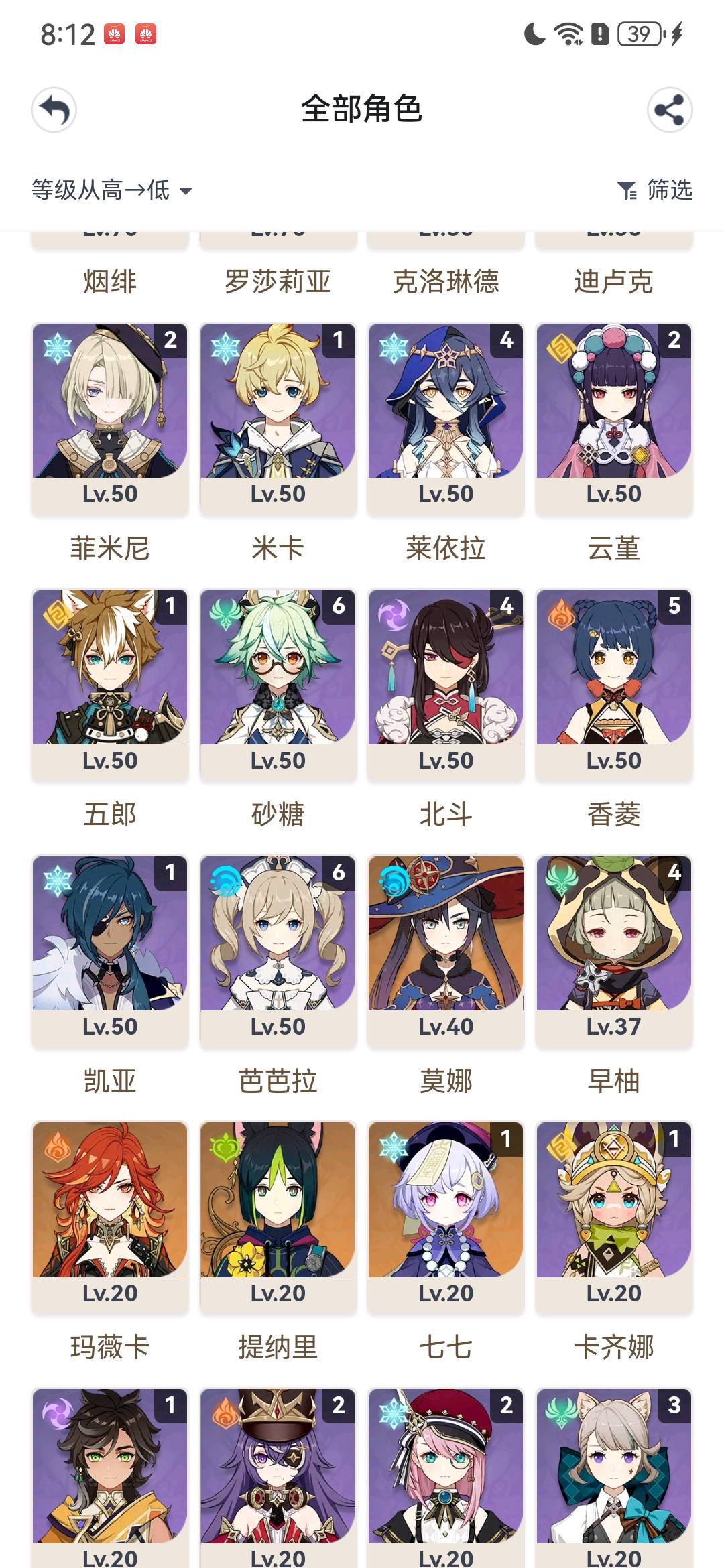Go back using the return arrow
This screenshot has height=1568, width=724.
[x=54, y=110]
